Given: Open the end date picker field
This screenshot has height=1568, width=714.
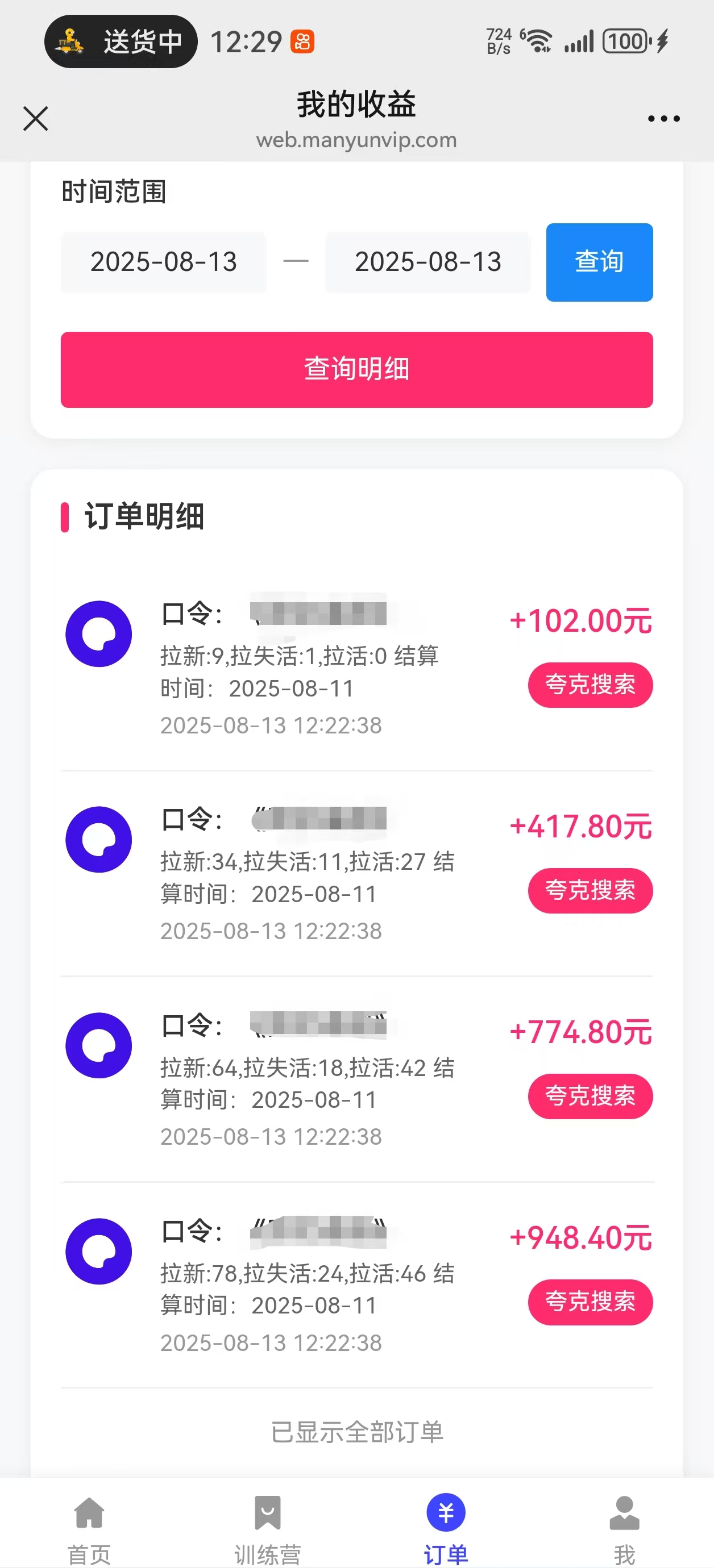Looking at the screenshot, I should coord(428,262).
